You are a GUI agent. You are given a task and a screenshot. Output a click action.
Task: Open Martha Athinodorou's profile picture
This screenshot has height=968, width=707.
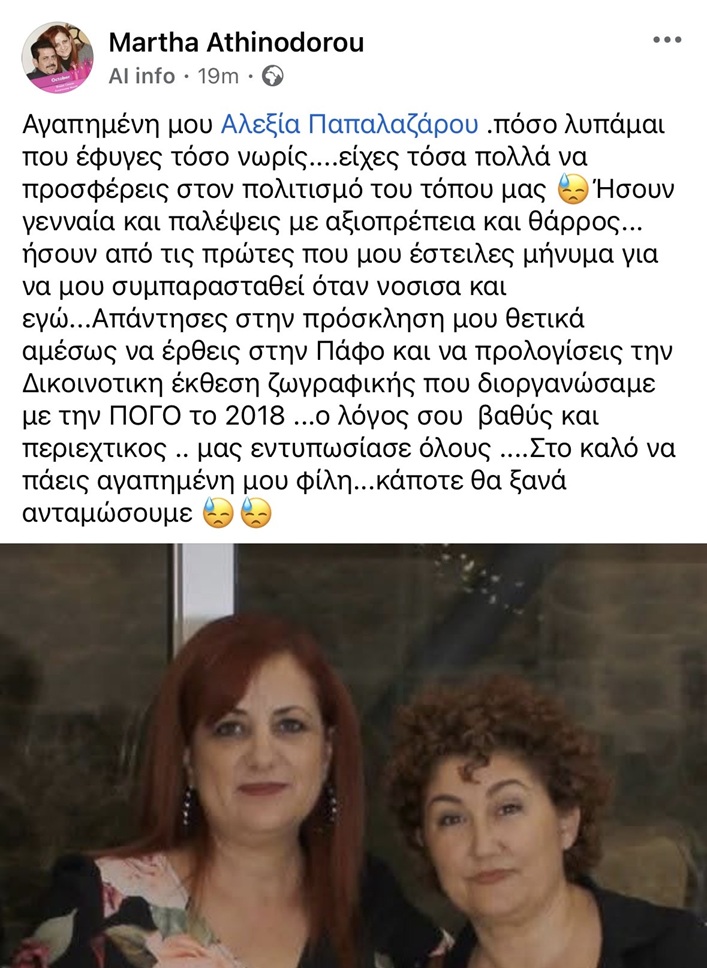pyautogui.click(x=58, y=58)
